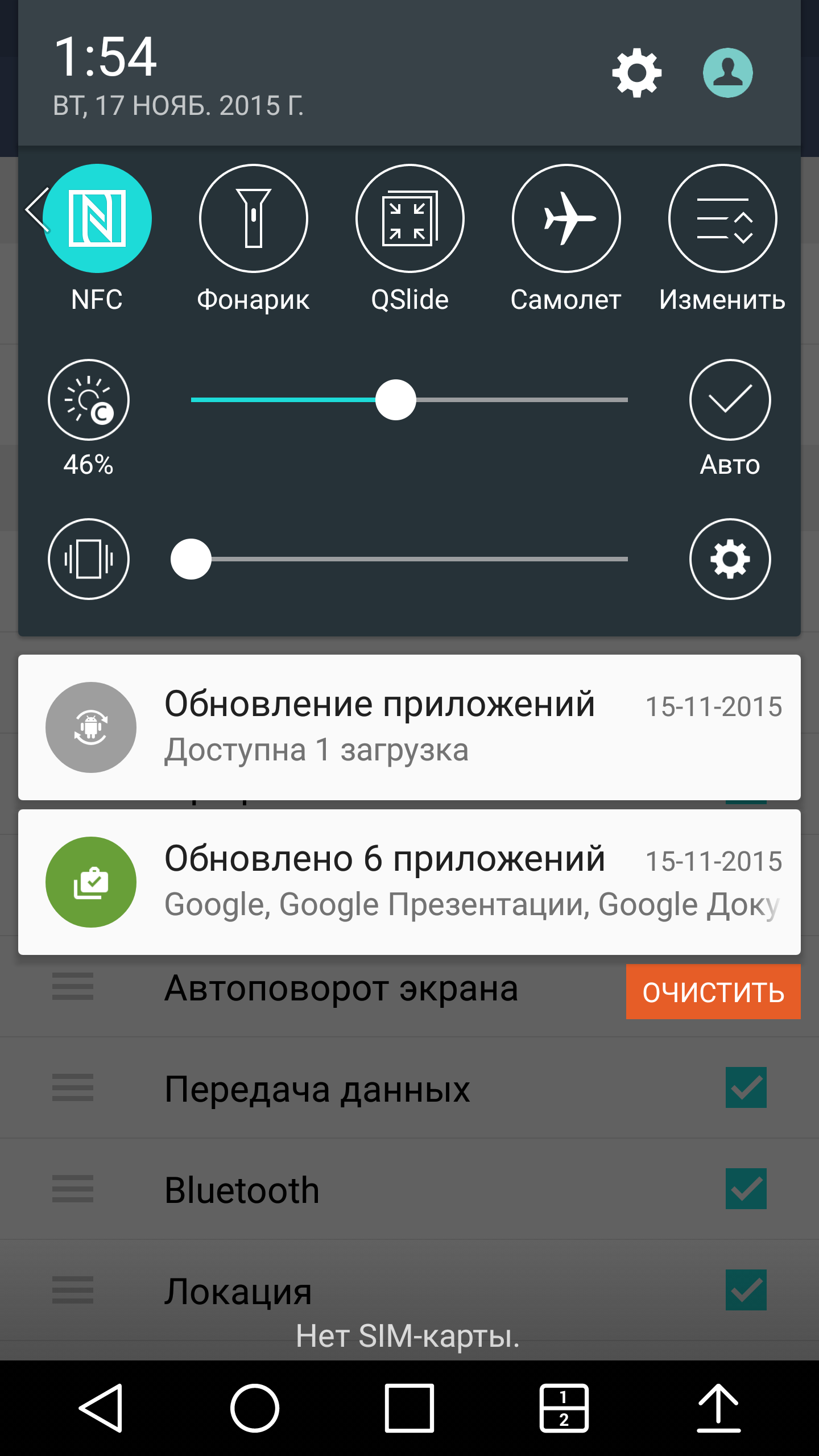Open sound settings gear beside the volume slider
Viewport: 819px width, 1456px height.
click(x=730, y=559)
